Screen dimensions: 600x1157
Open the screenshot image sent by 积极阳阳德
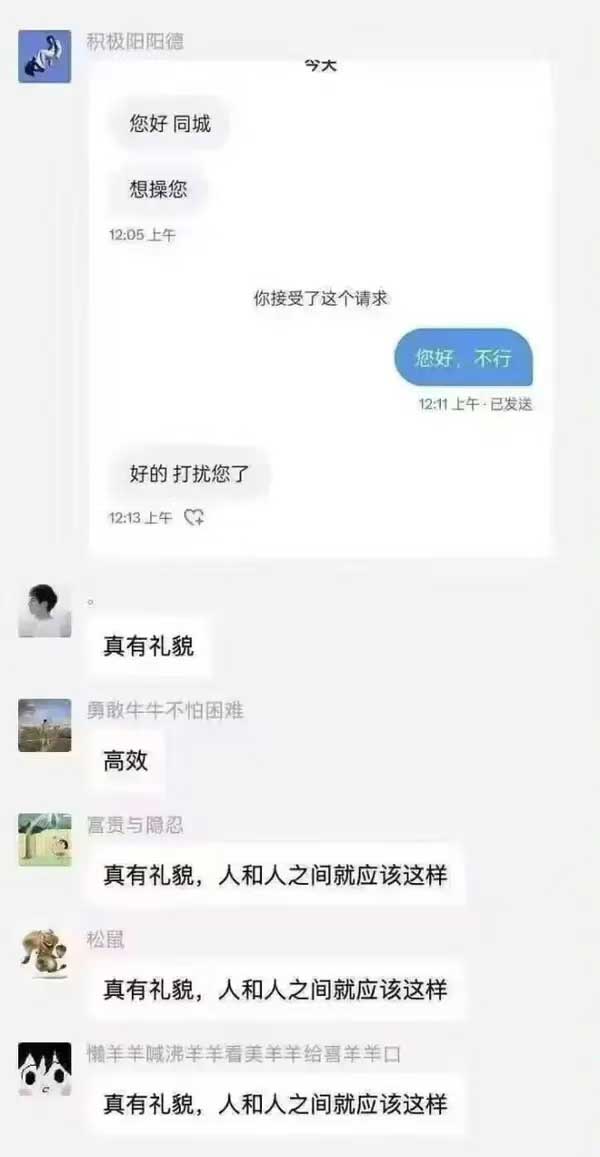[320, 305]
